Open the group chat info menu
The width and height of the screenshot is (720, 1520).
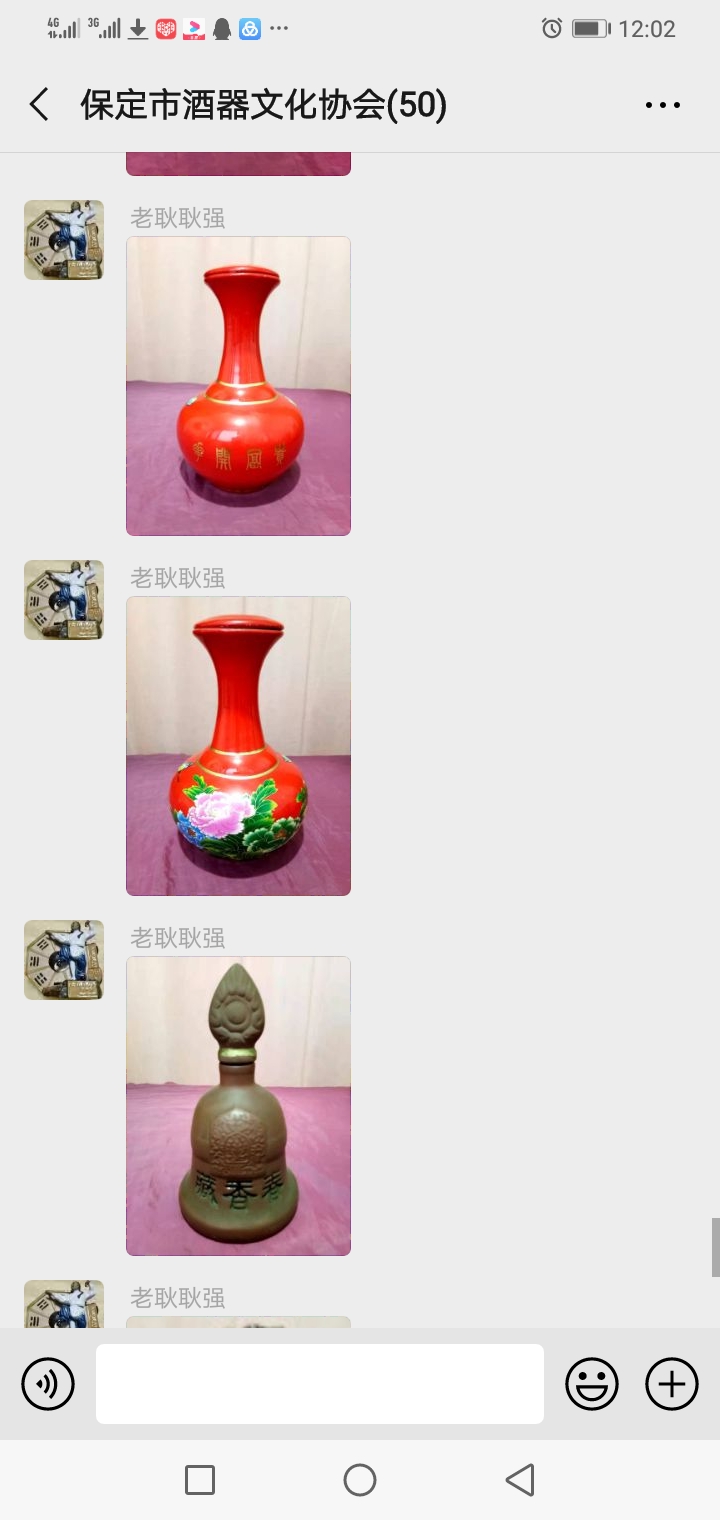coord(662,105)
